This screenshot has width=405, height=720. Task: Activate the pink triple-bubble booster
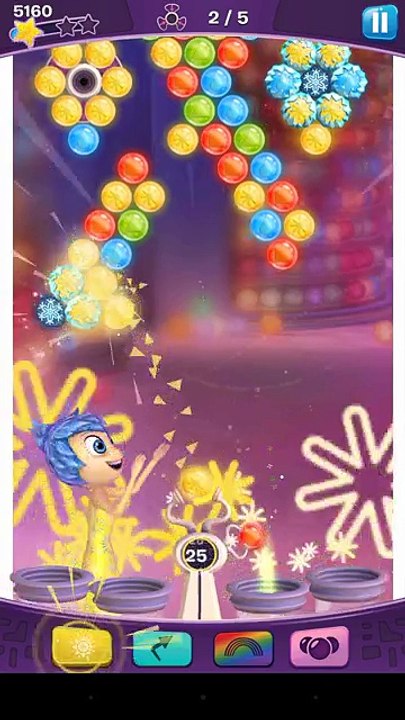(320, 647)
